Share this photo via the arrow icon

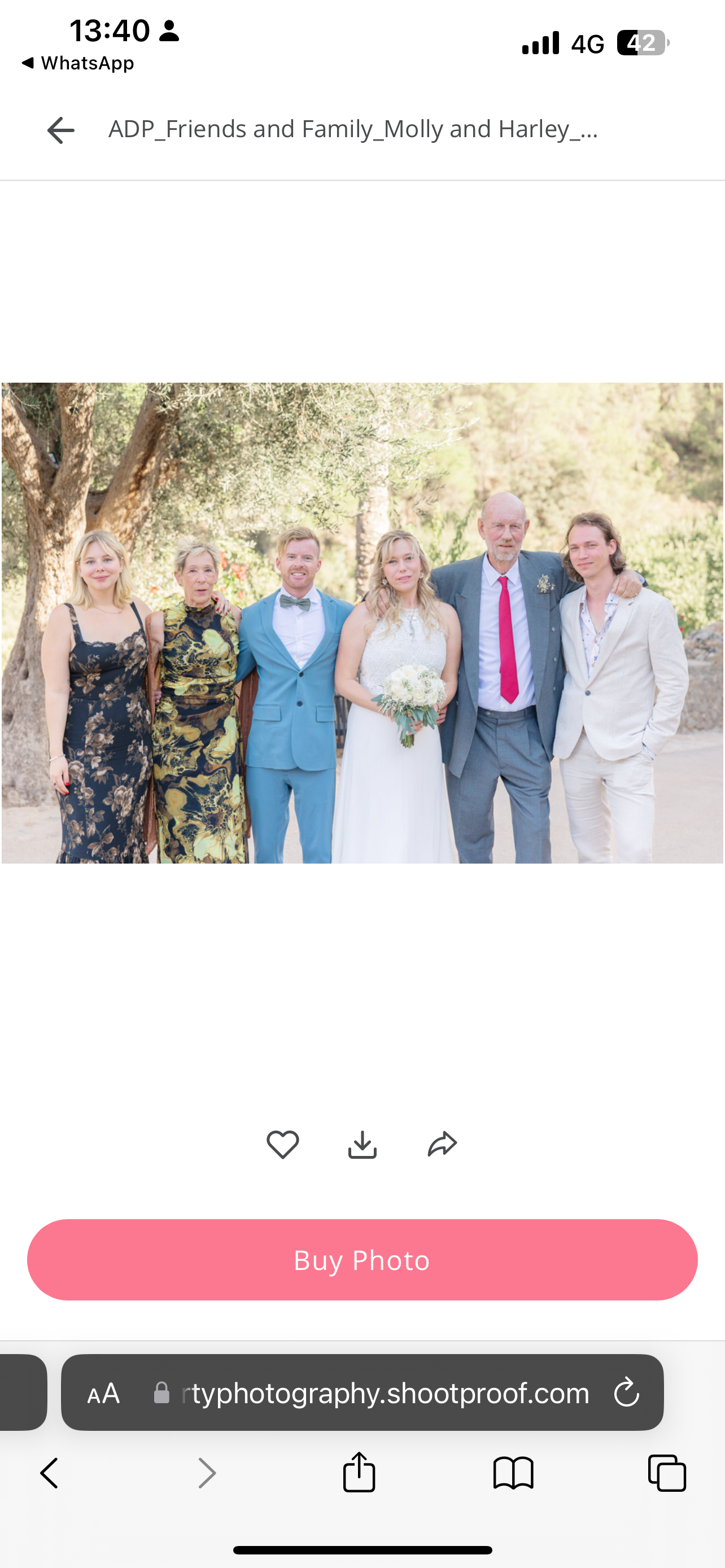point(442,1144)
